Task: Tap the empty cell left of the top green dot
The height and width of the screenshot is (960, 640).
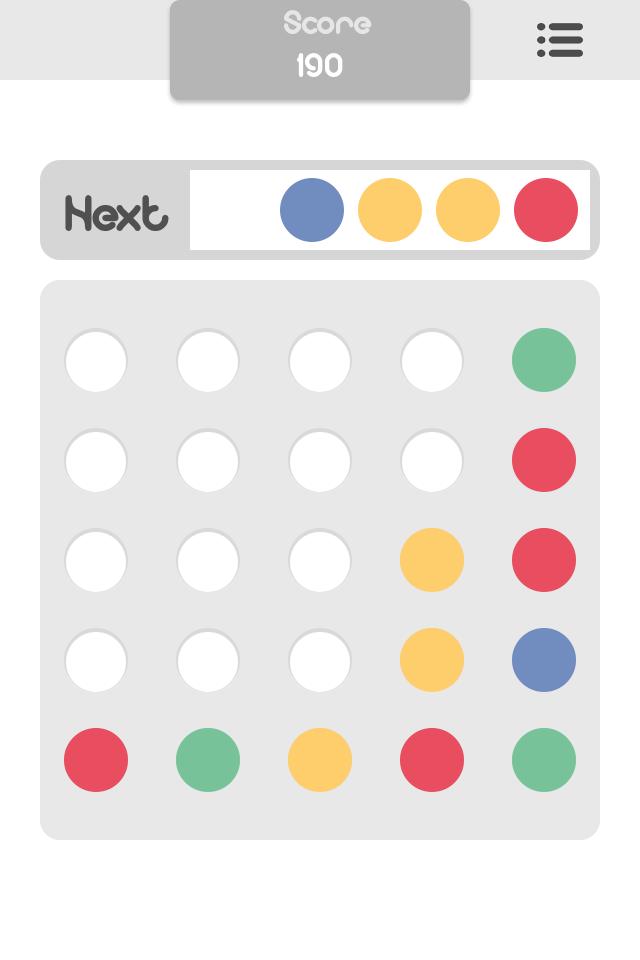Action: pos(432,360)
